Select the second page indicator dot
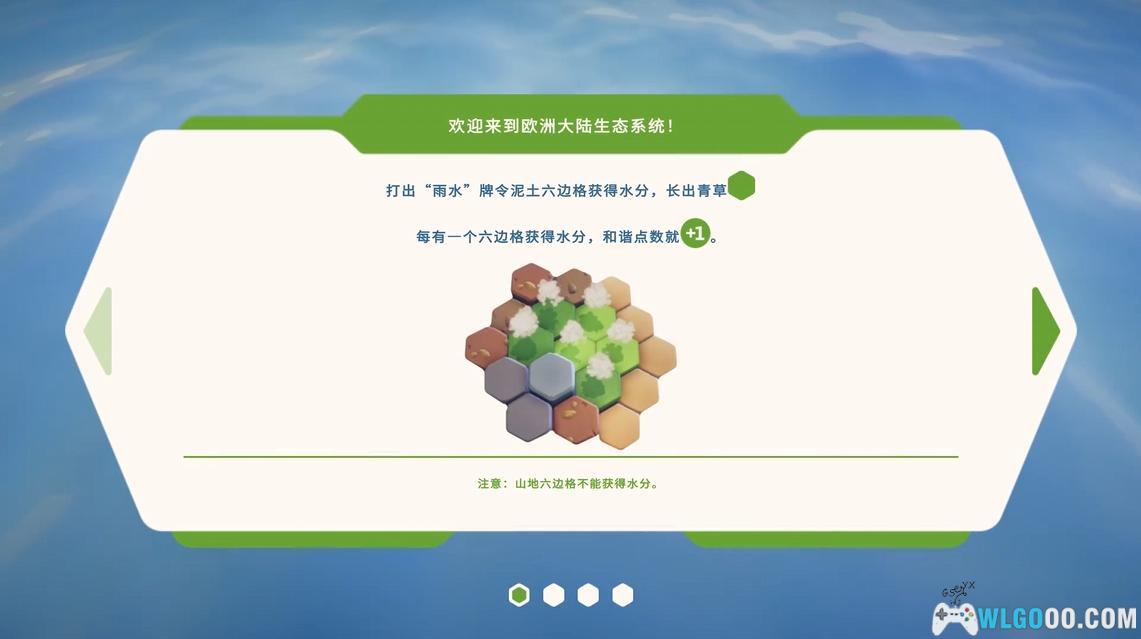Viewport: 1141px width, 639px height. 553,595
